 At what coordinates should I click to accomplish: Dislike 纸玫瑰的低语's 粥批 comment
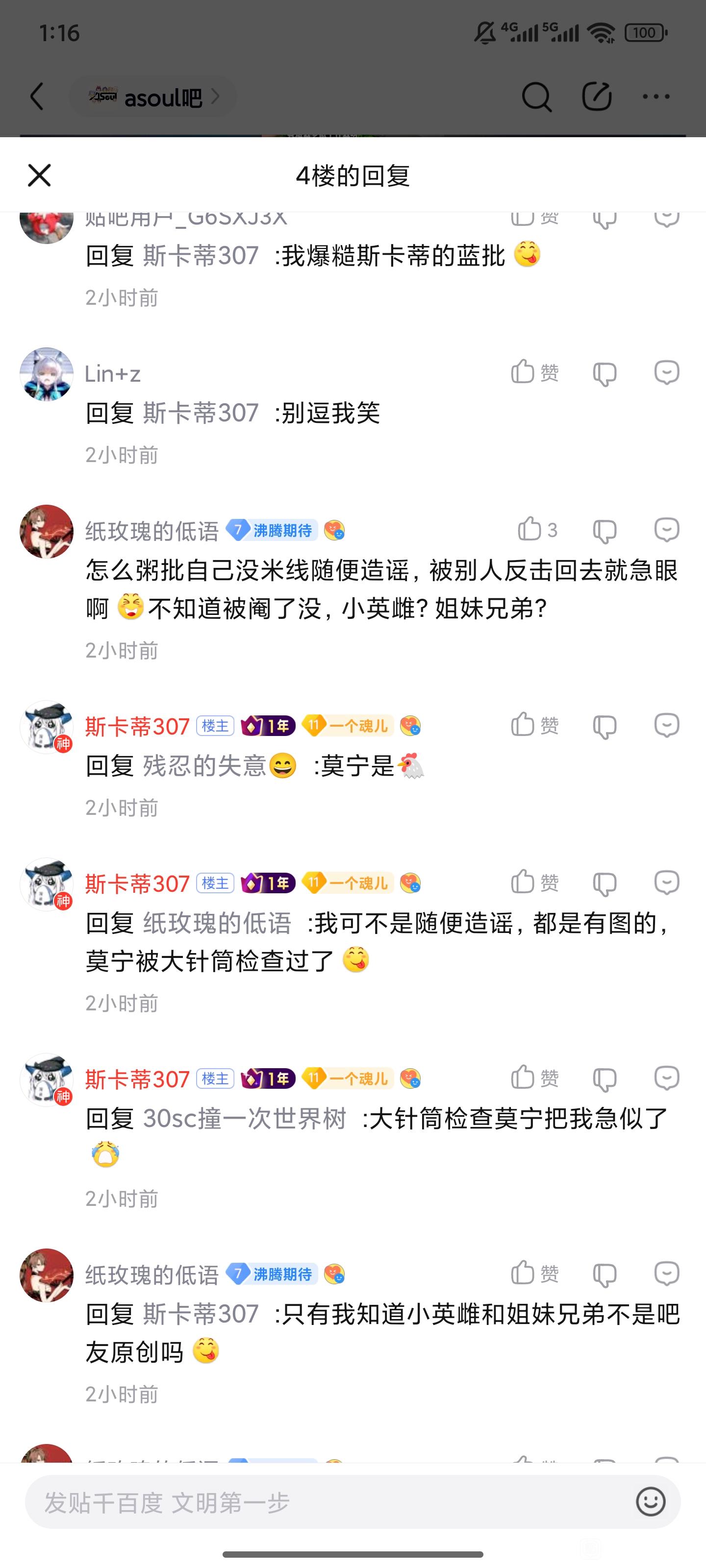tap(605, 531)
